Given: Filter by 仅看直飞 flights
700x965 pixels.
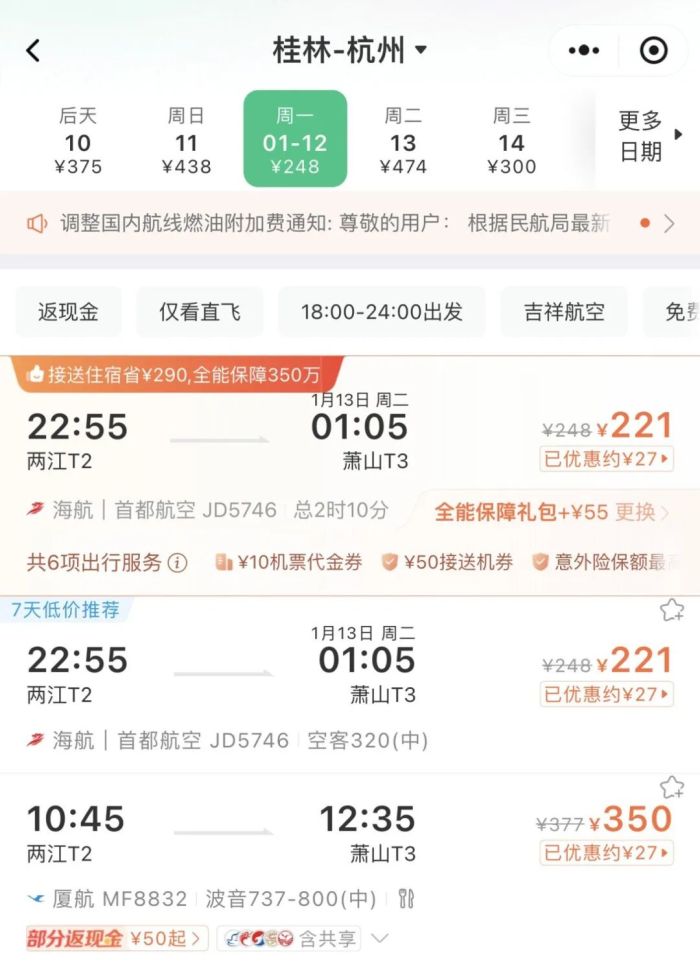Looking at the screenshot, I should pyautogui.click(x=200, y=312).
